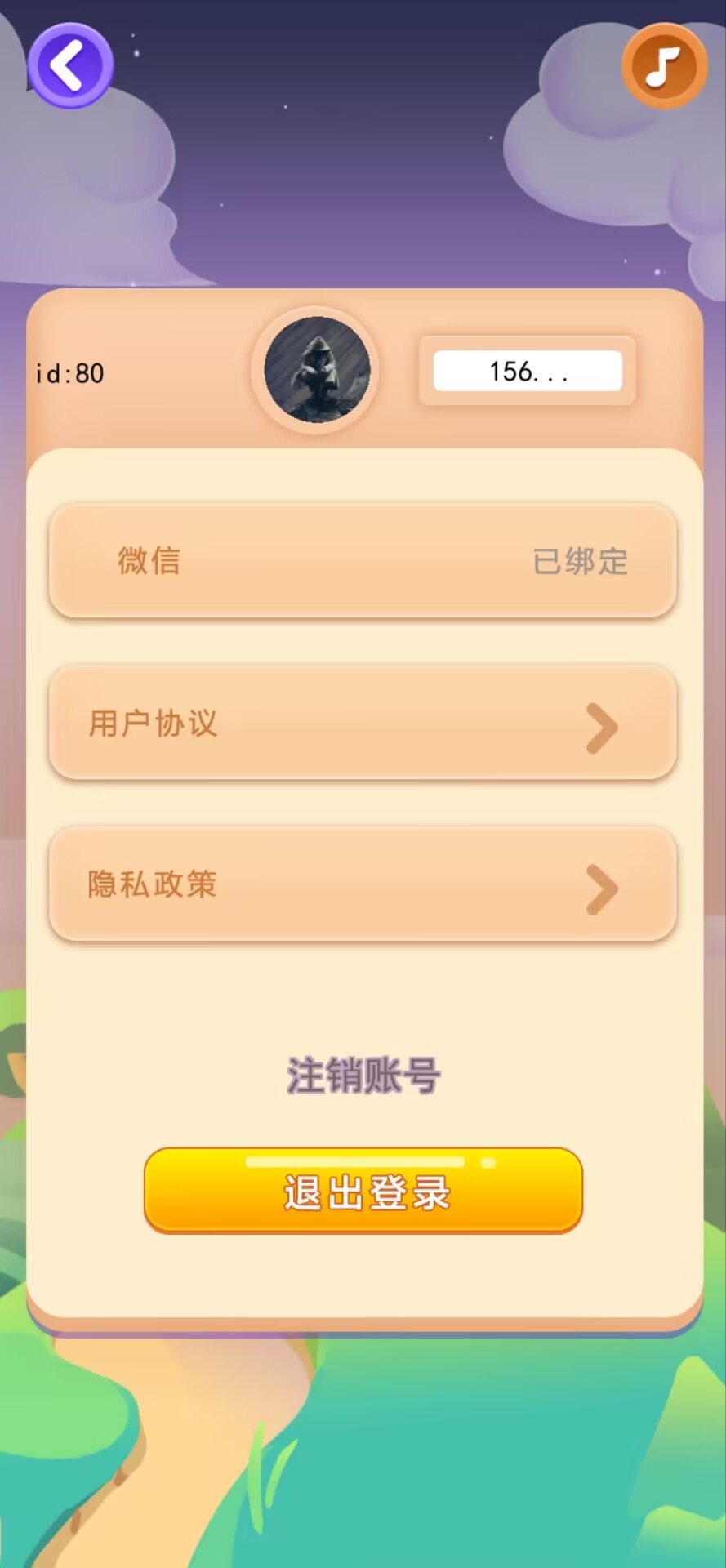Tap 注销账号 to delete account
This screenshot has width=726, height=1568.
pyautogui.click(x=363, y=1076)
